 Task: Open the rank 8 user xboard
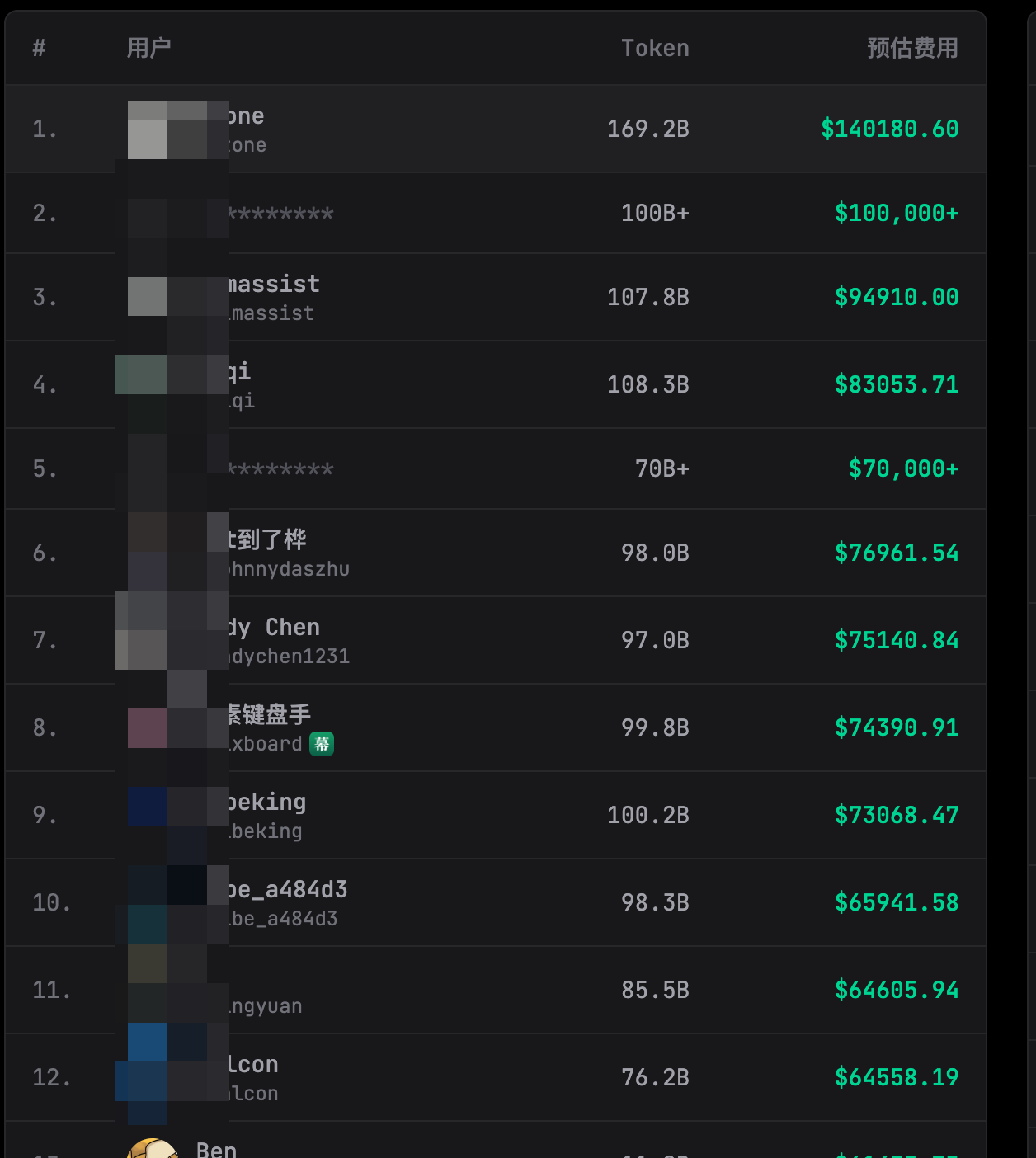tap(495, 727)
